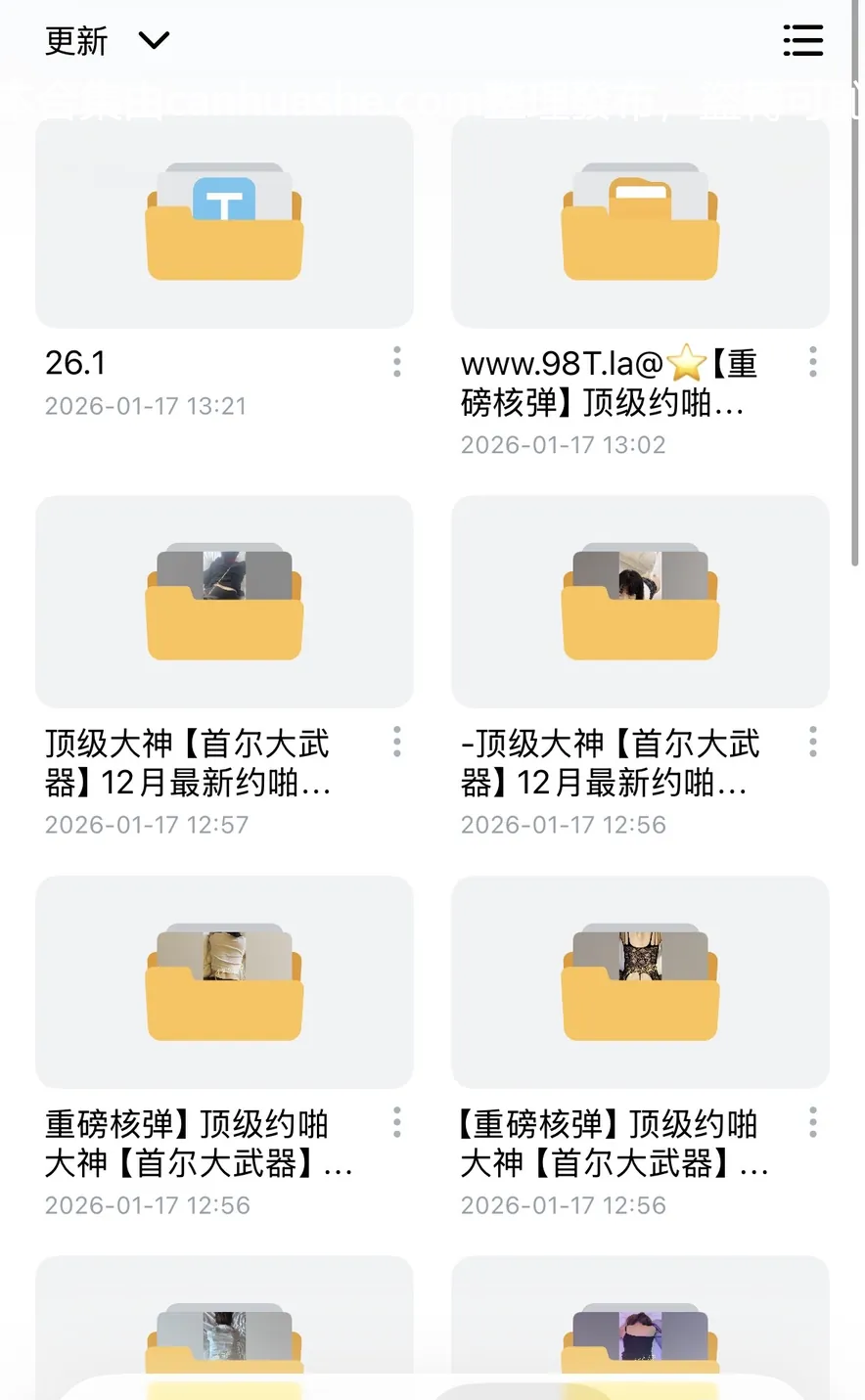Open the folder named starting with -顶级大神
Screen dimensions: 865x1400
640,601
